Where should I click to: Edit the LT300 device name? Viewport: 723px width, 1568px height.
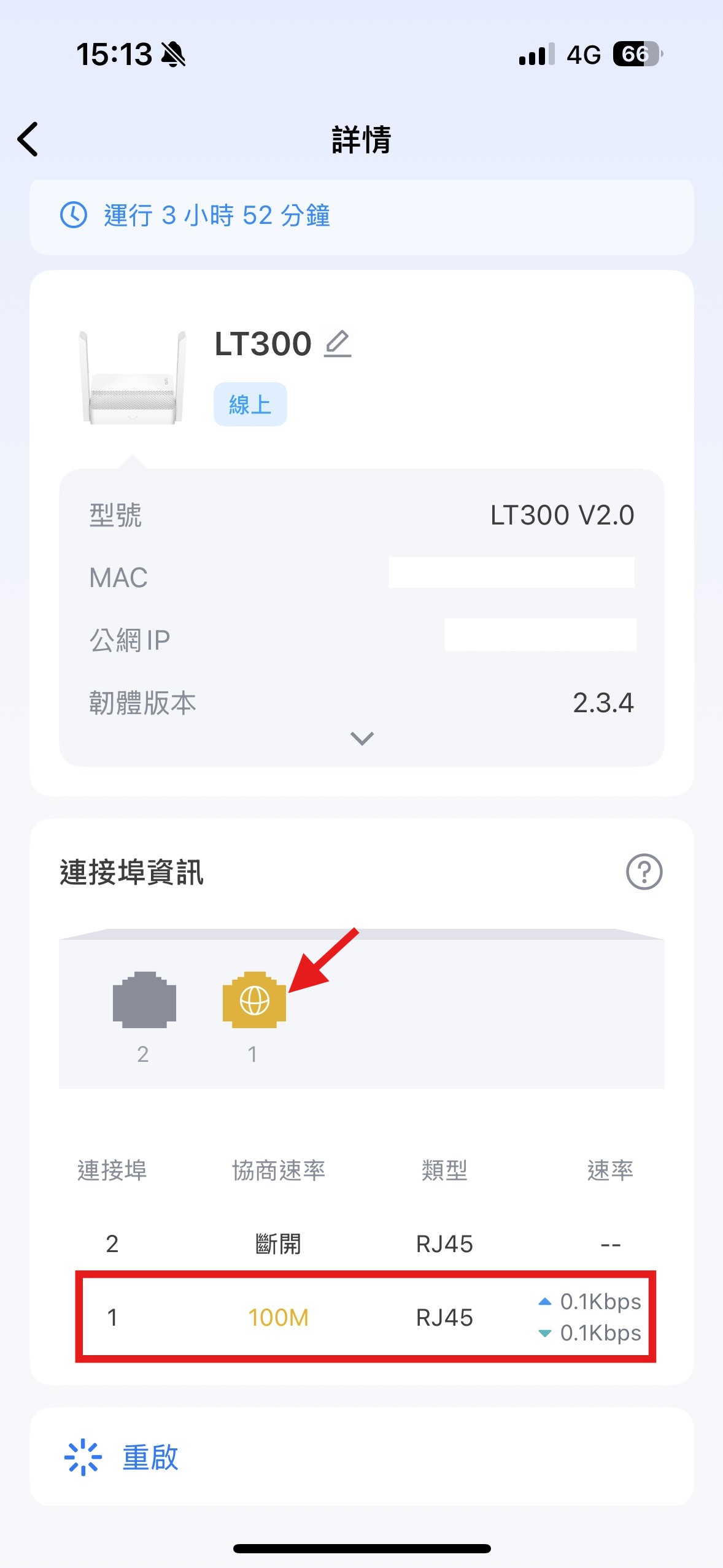(338, 344)
